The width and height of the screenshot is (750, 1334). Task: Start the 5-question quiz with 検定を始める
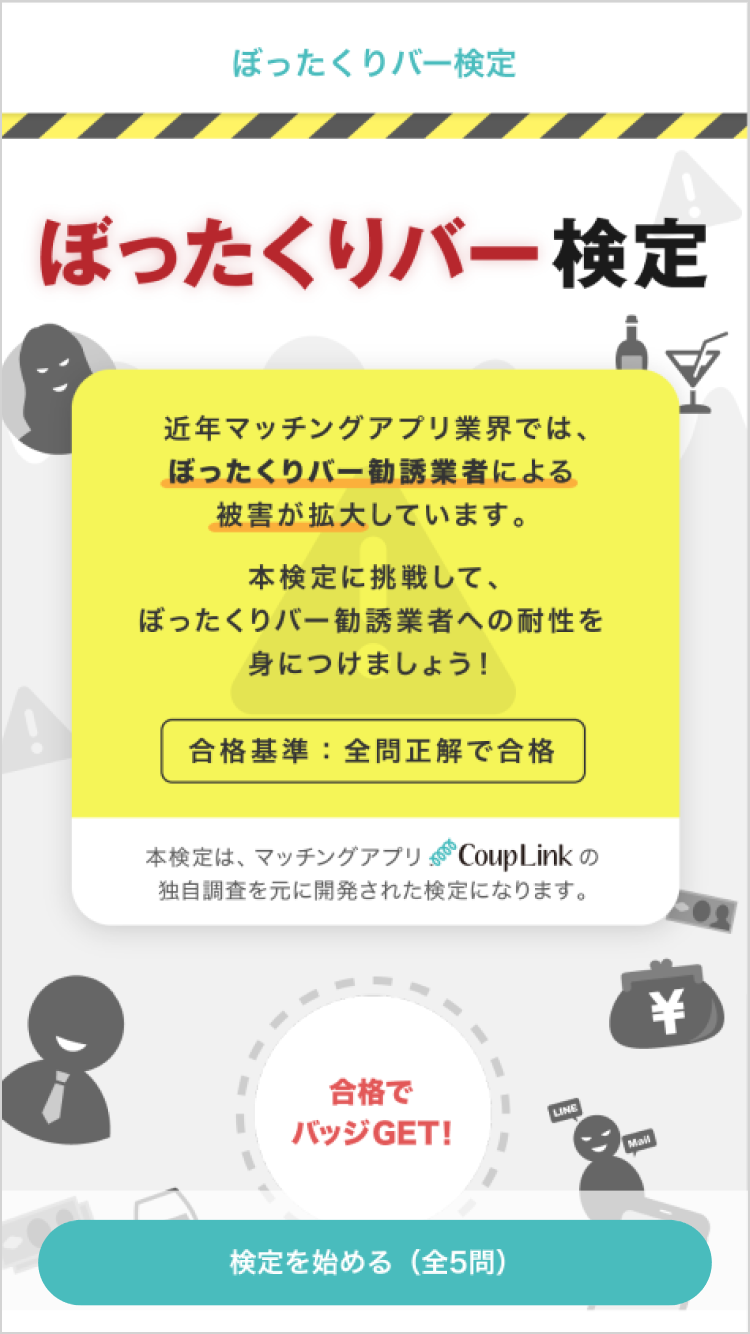[x=375, y=1262]
